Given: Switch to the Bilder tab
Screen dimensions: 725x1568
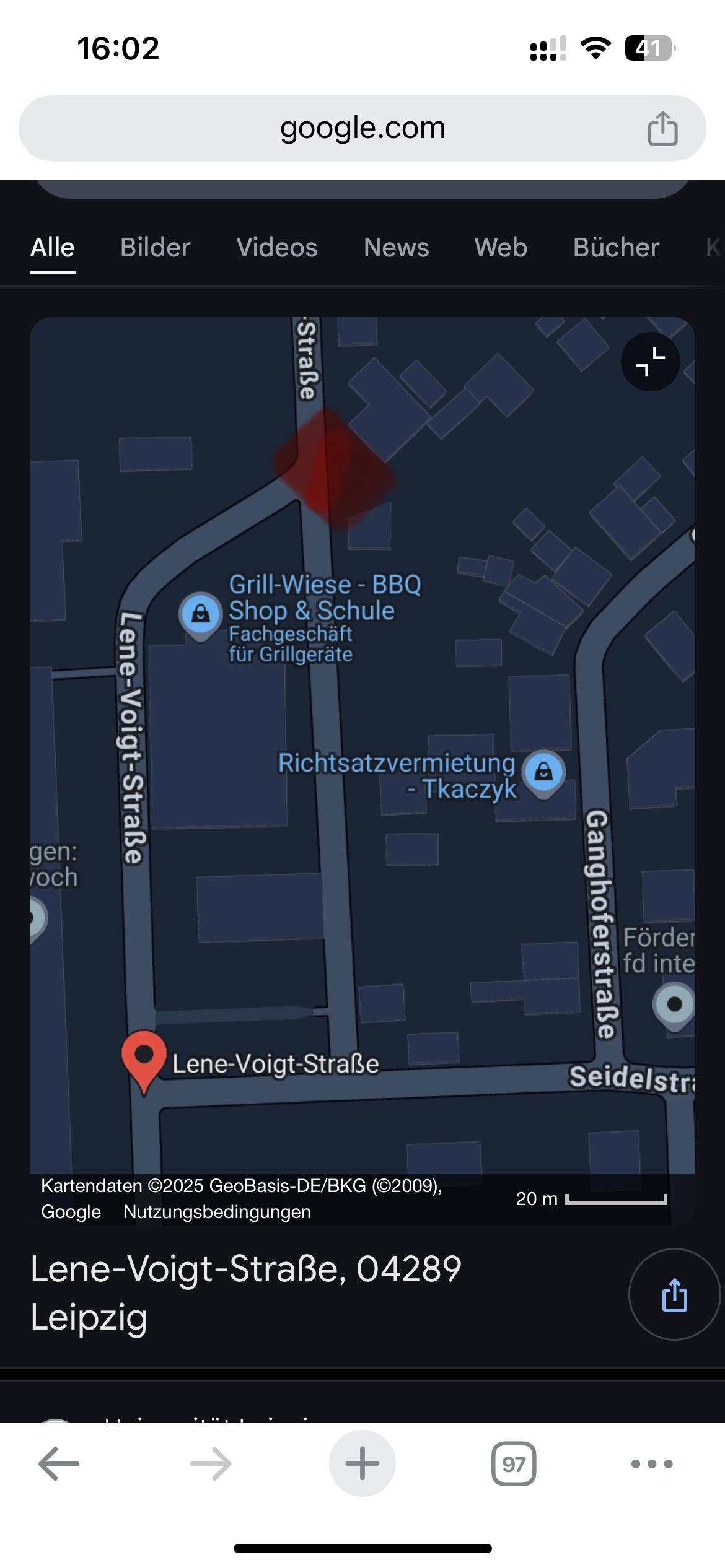Looking at the screenshot, I should pyautogui.click(x=155, y=248).
